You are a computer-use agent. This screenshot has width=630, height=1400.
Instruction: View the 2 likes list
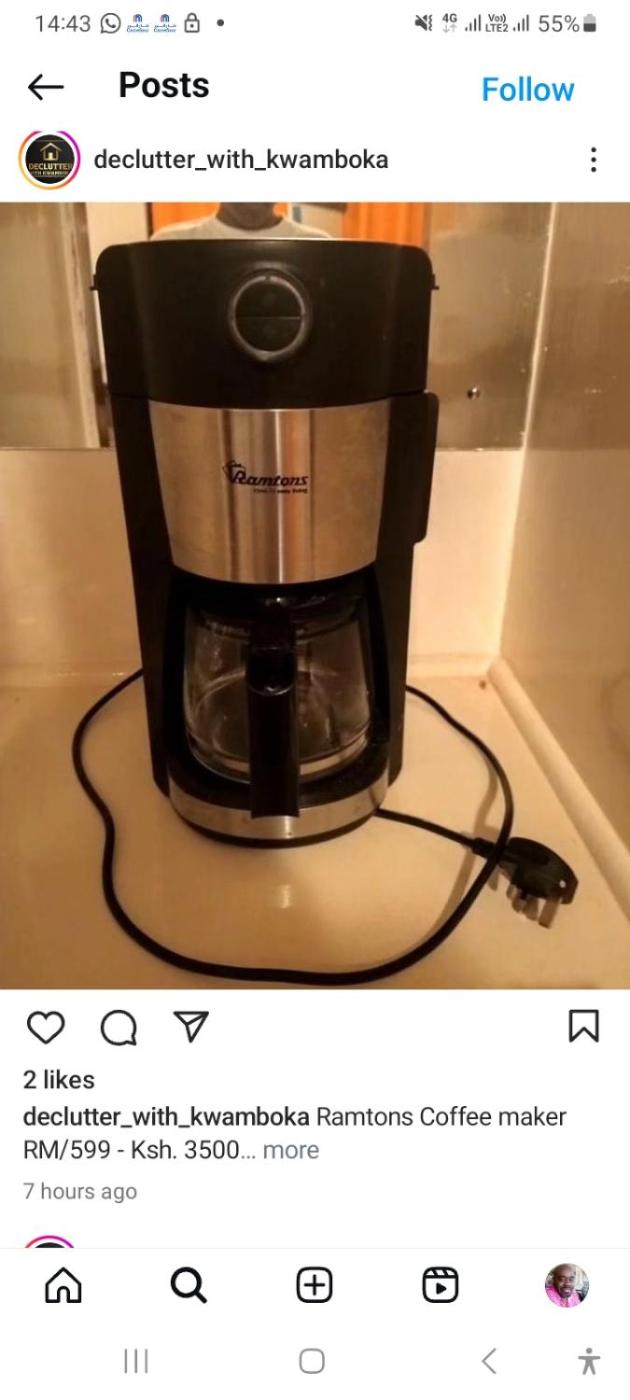tap(58, 1080)
